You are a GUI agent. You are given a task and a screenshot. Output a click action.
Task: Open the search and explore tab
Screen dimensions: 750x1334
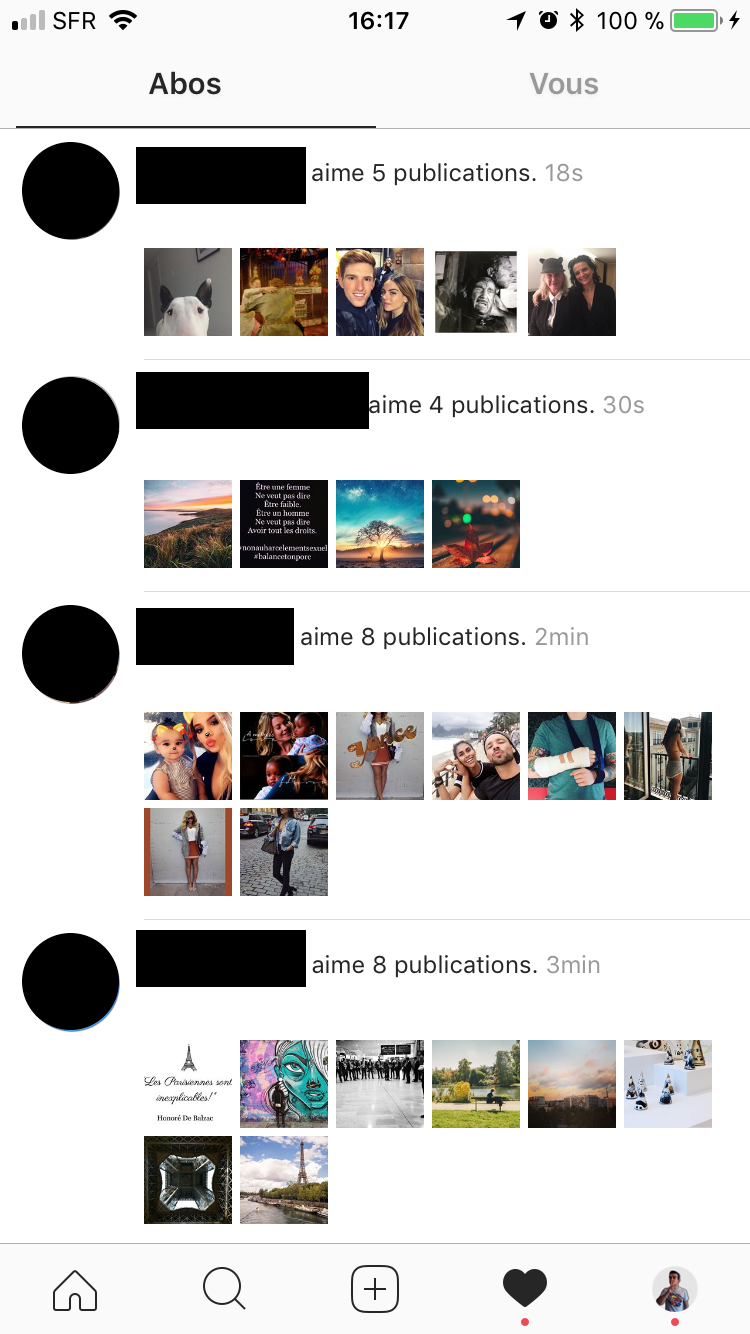224,1289
